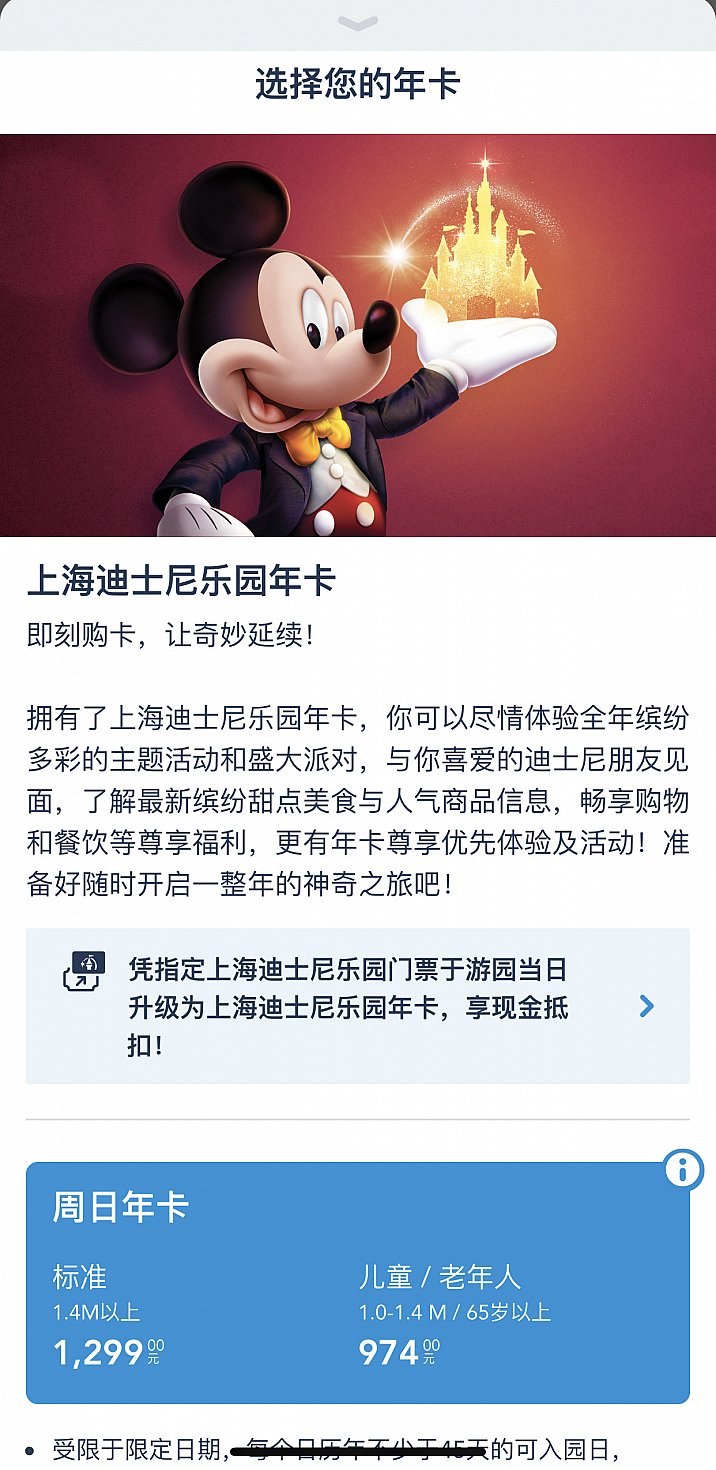Screen dimensions: 716x1470
Task: Open info icon on the 周日年卡 card
Action: [x=683, y=1169]
